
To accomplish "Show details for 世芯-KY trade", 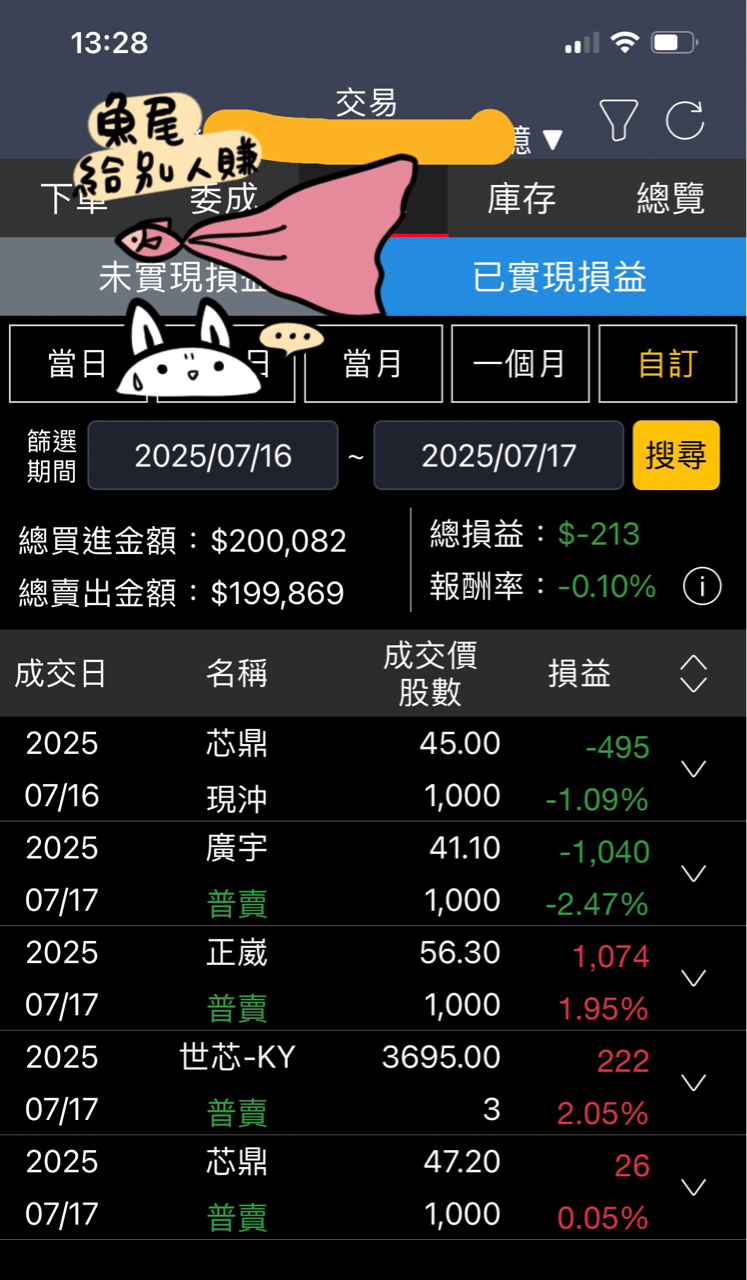I will pos(693,1083).
